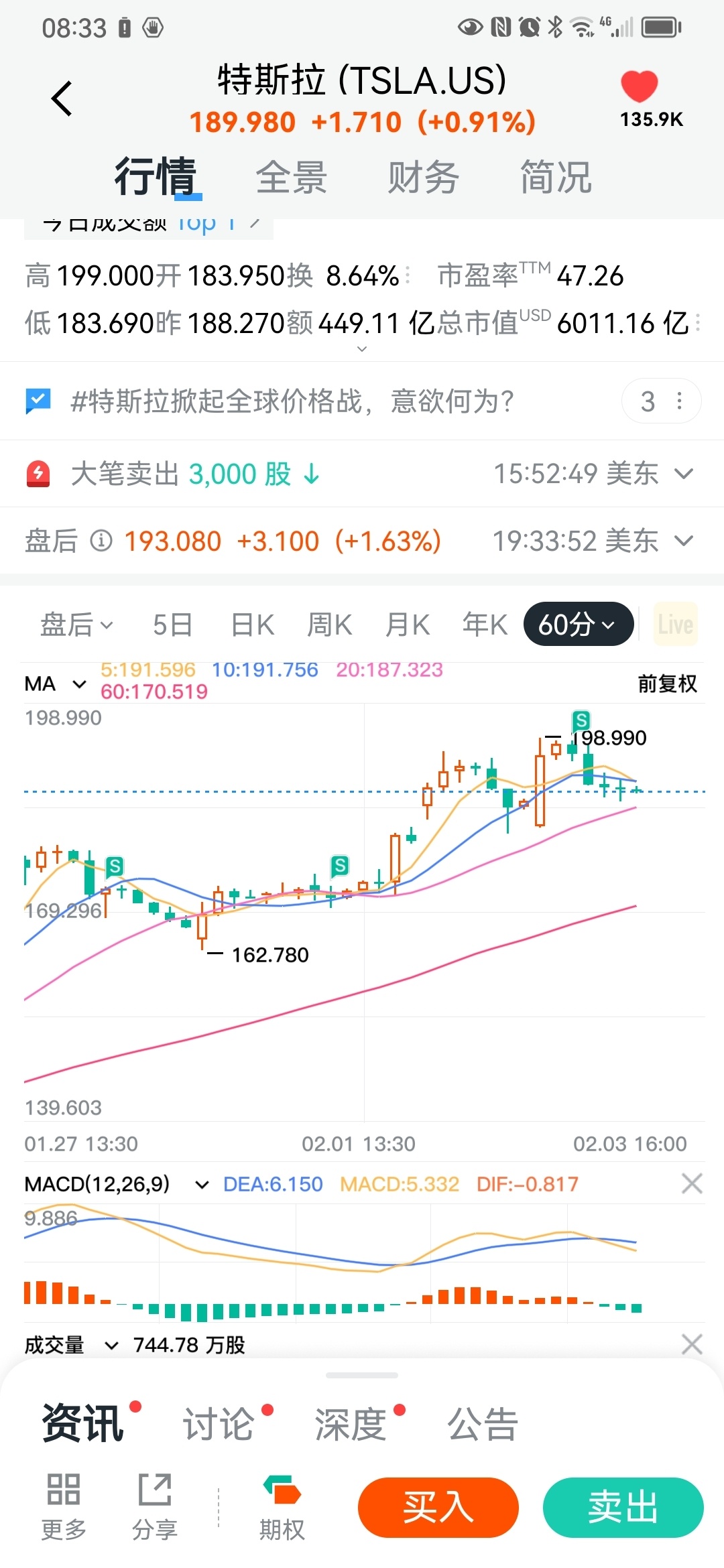Image resolution: width=724 pixels, height=1568 pixels.
Task: Expand the 大笔卖出 trade alert row
Action: pyautogui.click(x=683, y=474)
